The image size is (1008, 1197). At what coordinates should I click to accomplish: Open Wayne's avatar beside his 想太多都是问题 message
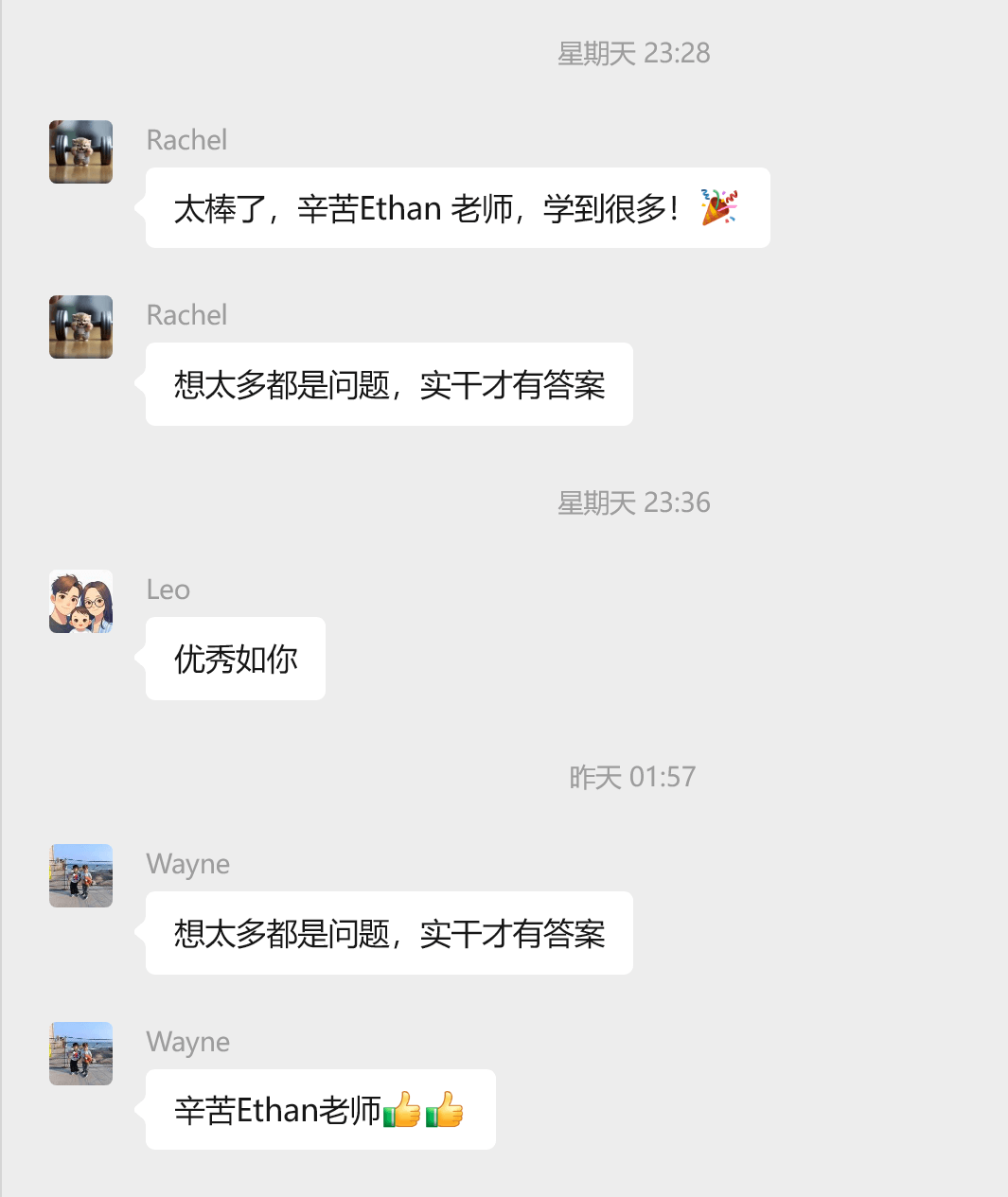click(x=80, y=876)
